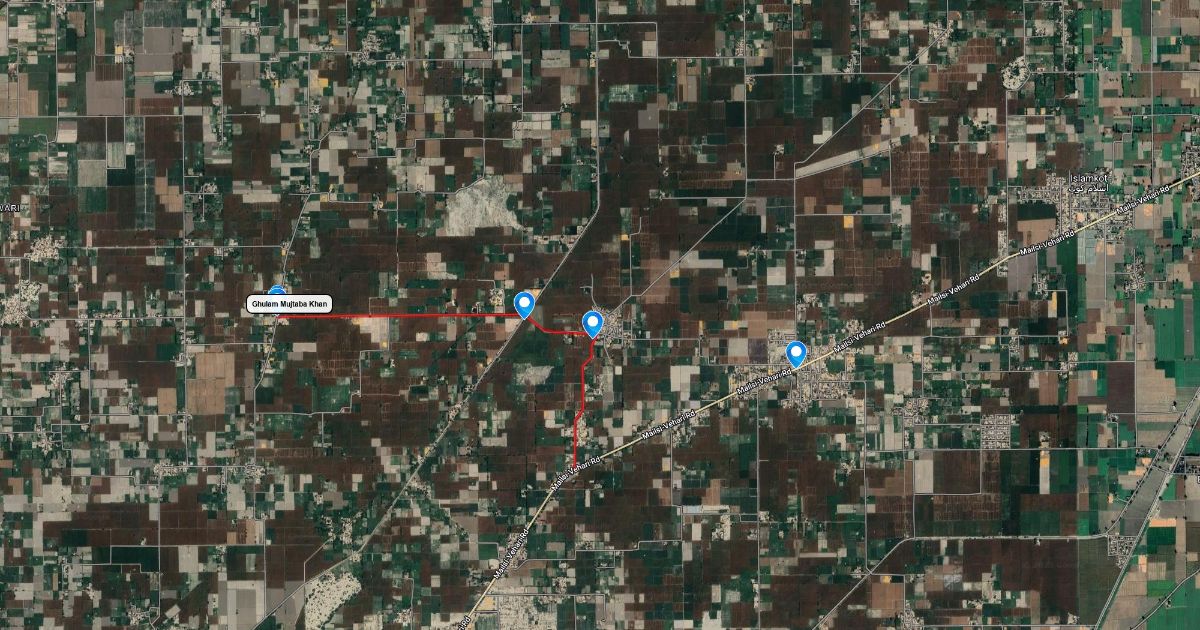Image resolution: width=1200 pixels, height=630 pixels.
Task: Tap the Ghulam Mujtaba Khan marker label
Action: (288, 304)
